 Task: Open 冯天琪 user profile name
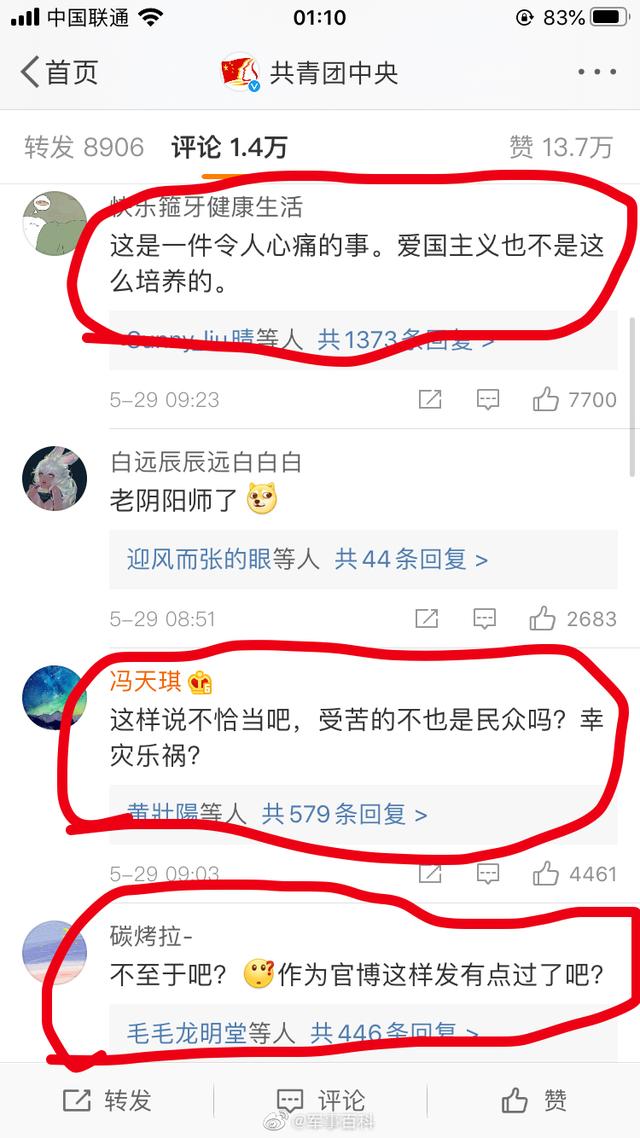[146, 682]
